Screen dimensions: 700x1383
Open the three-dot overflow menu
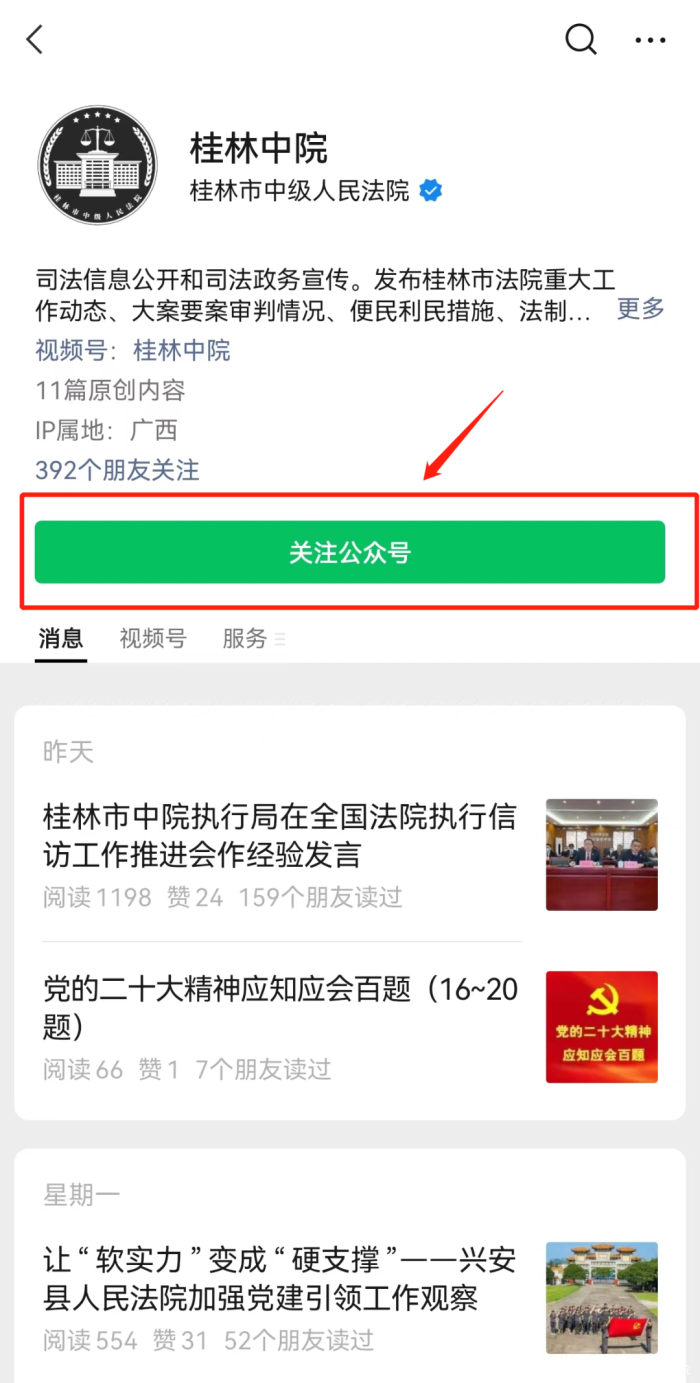pyautogui.click(x=650, y=40)
